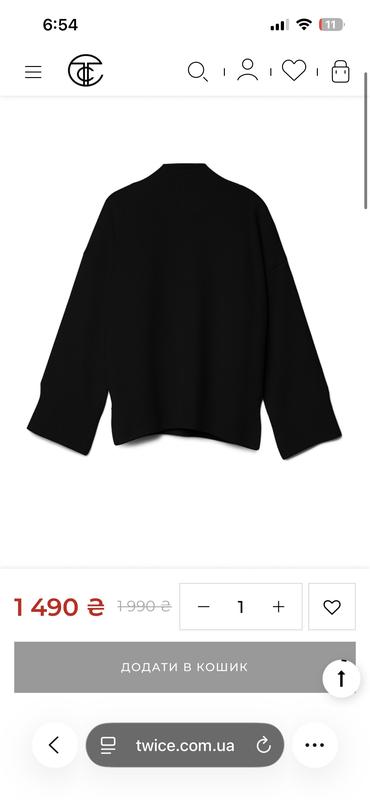The width and height of the screenshot is (370, 800).
Task: Open the wishlist from the header
Action: [x=294, y=70]
